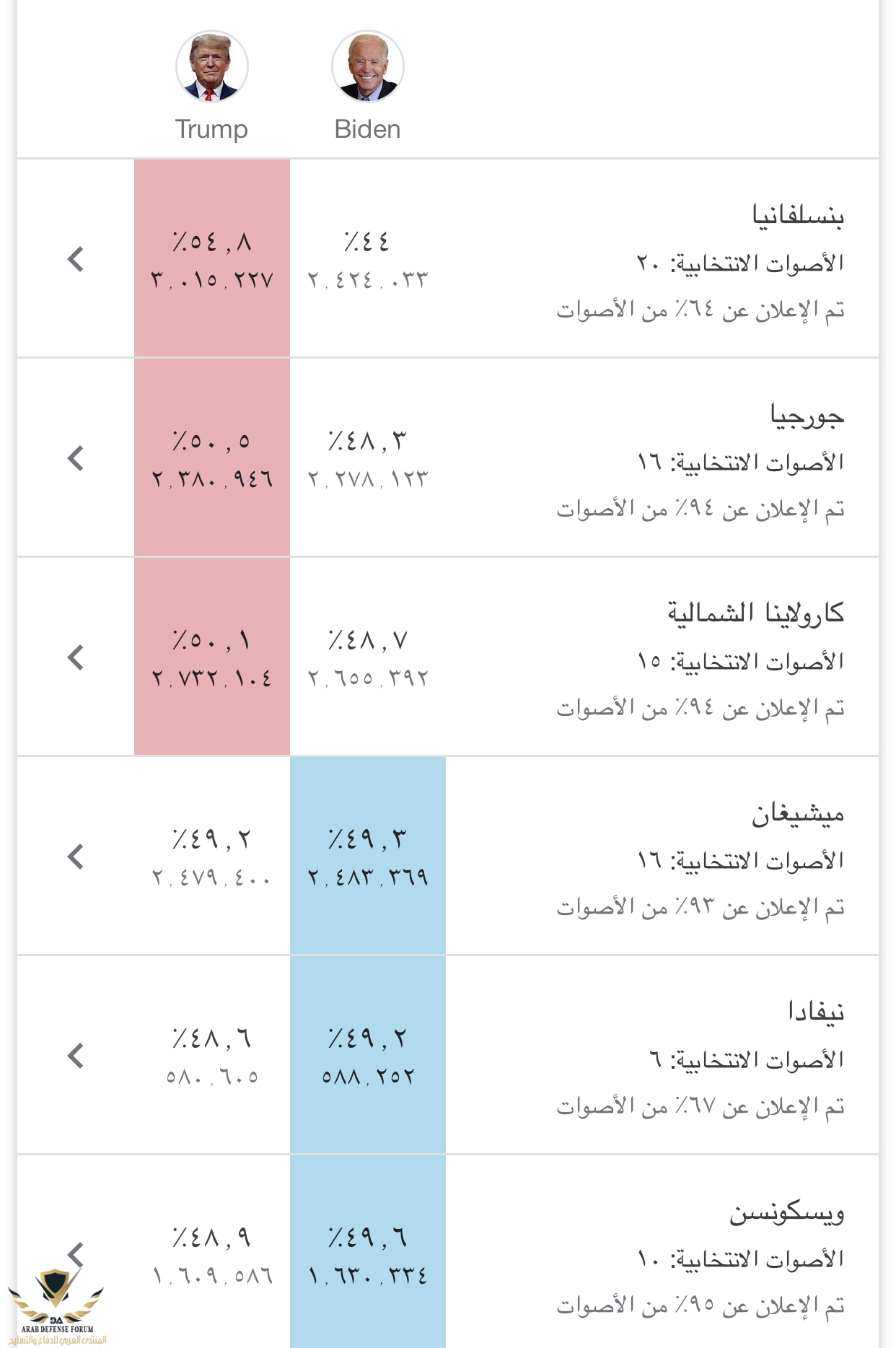
Task: Expand the Georgia (جورجيا) results row
Action: [x=76, y=458]
